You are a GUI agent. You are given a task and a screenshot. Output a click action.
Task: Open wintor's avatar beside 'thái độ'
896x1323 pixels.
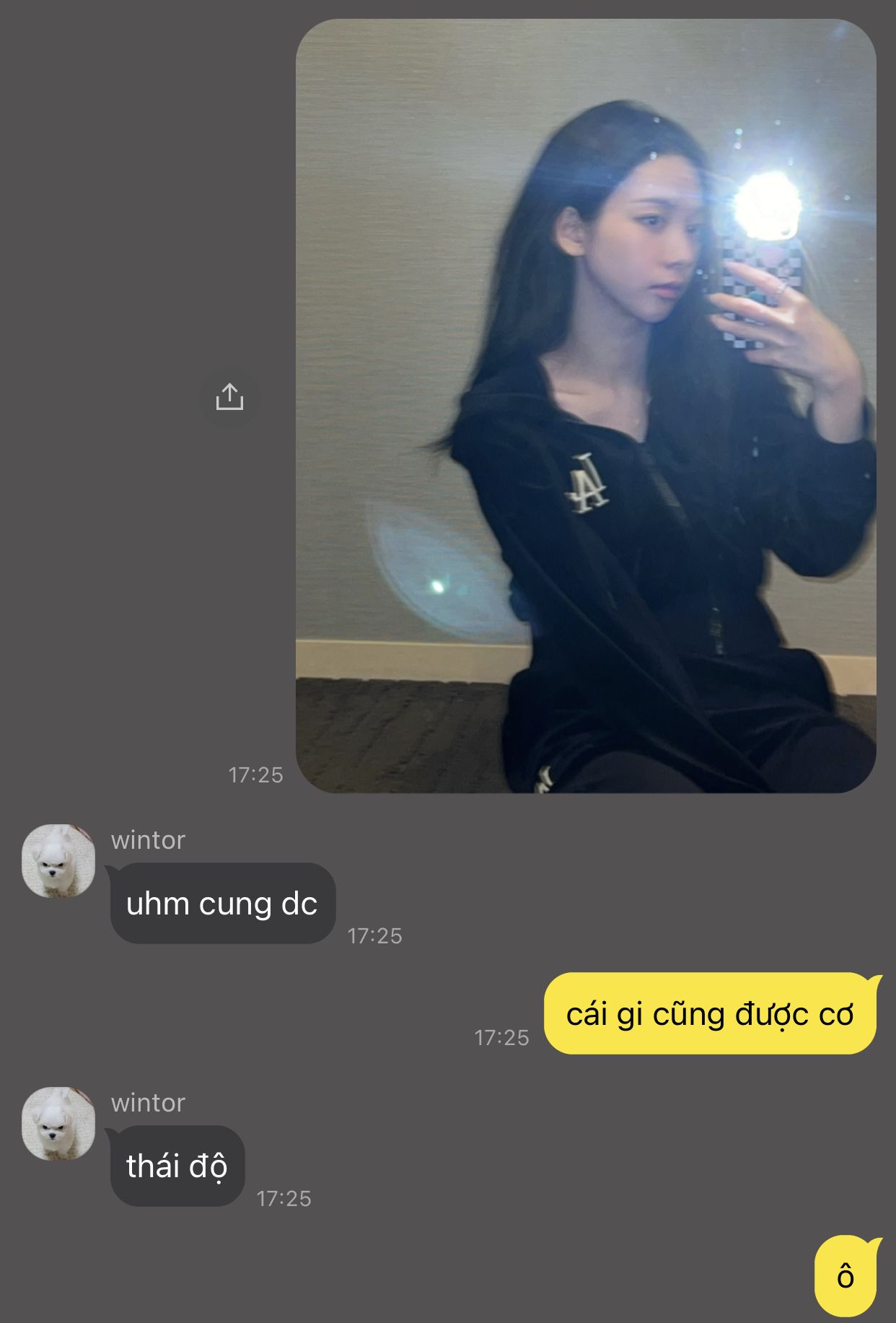click(x=58, y=1124)
